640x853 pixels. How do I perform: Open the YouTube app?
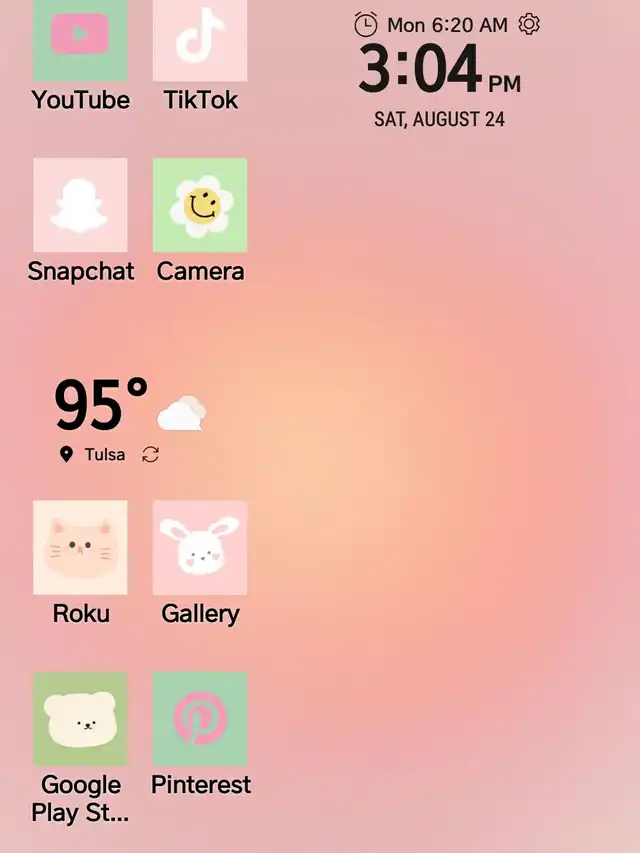tap(80, 40)
